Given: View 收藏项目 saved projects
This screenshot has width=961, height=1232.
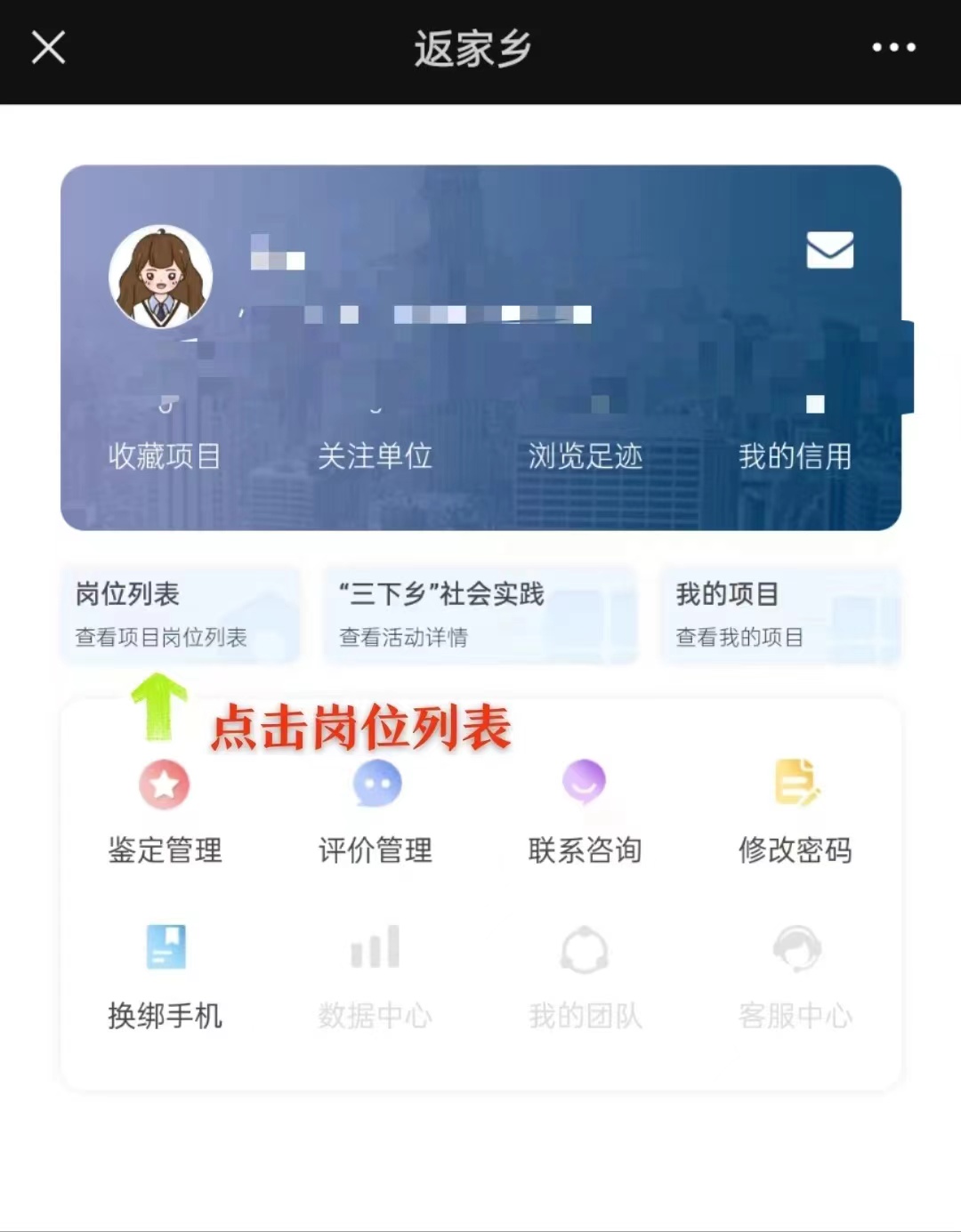Looking at the screenshot, I should tap(165, 455).
